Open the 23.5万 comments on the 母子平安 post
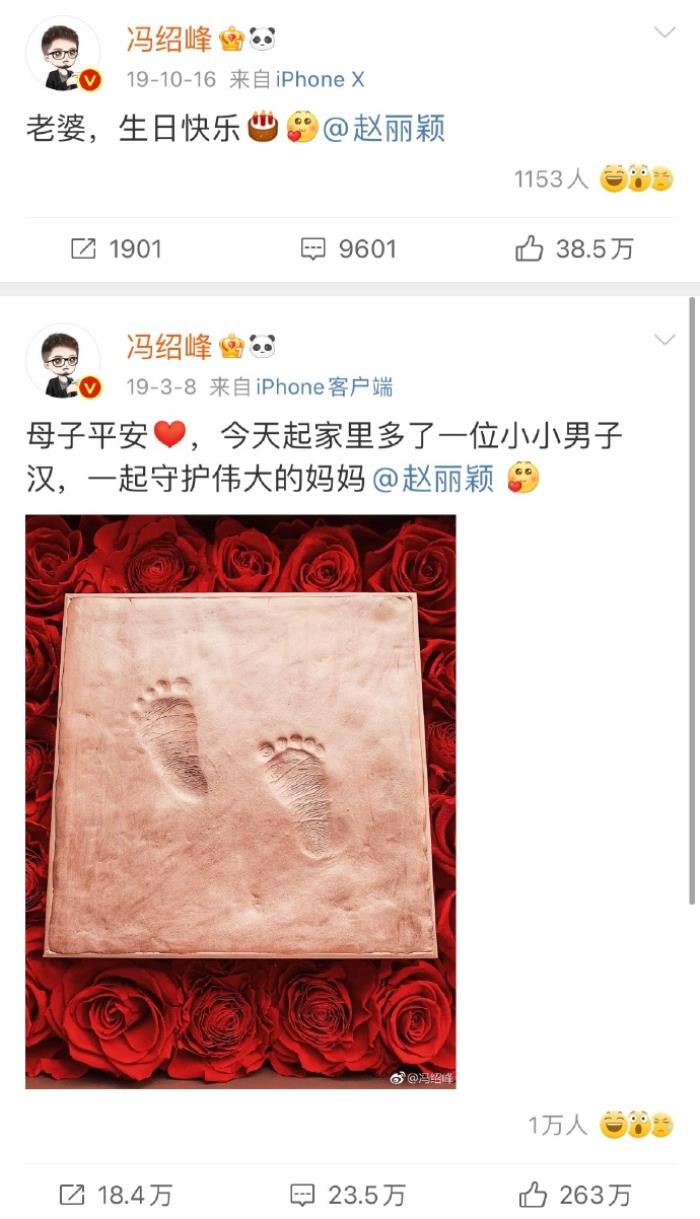700x1219 pixels. [x=349, y=1194]
